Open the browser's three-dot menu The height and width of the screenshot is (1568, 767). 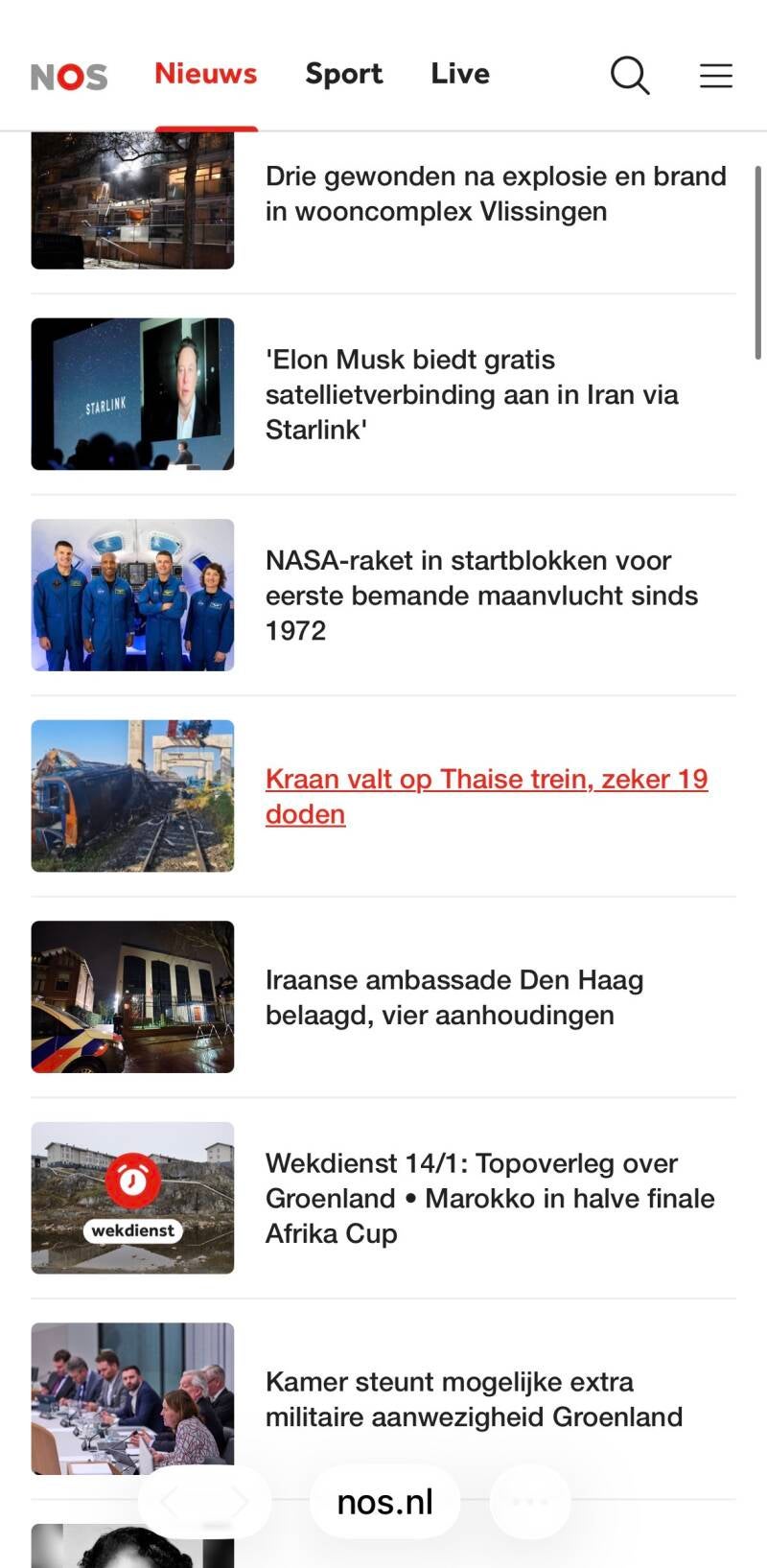coord(530,1502)
